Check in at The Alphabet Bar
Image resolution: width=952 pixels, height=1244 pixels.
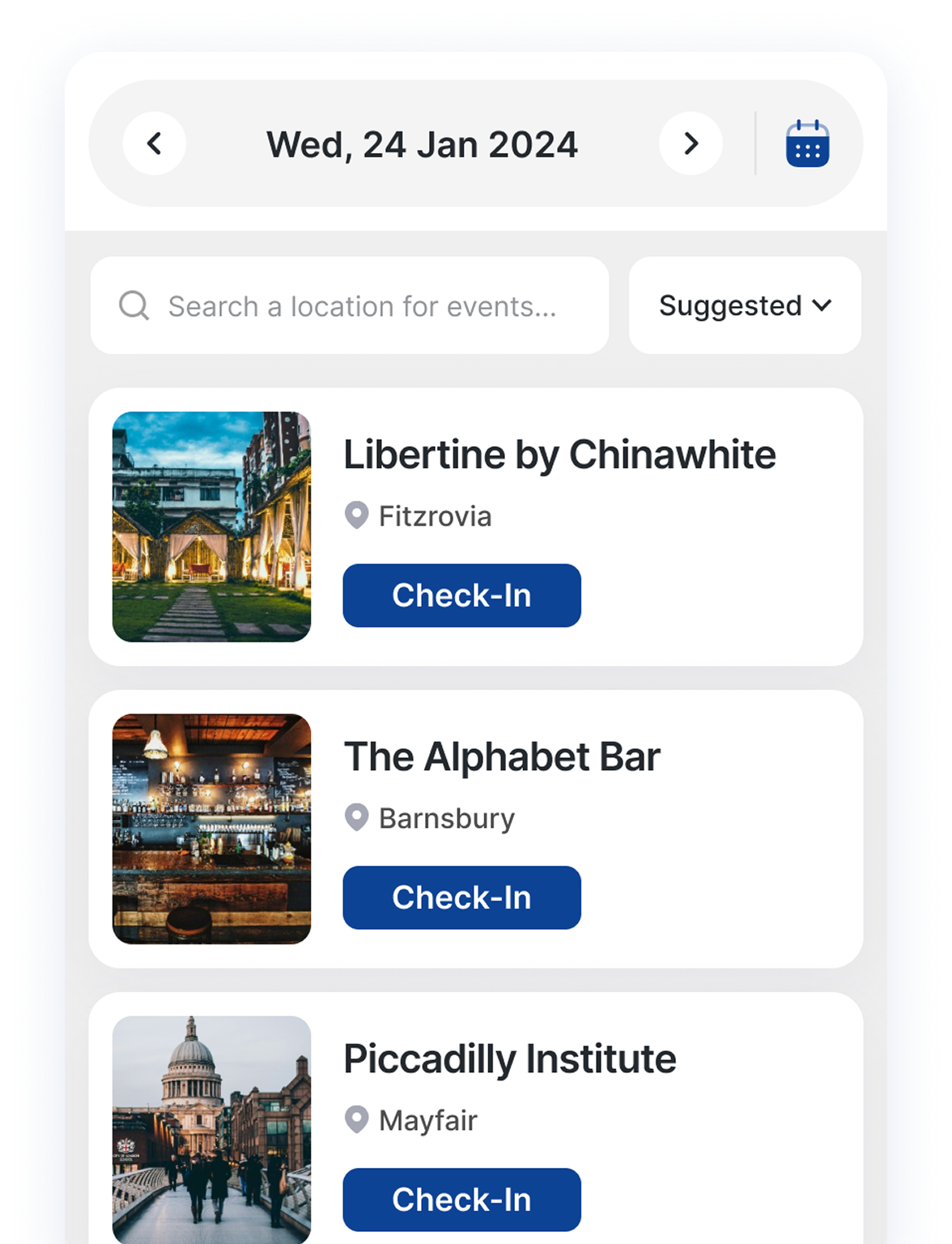click(x=461, y=897)
